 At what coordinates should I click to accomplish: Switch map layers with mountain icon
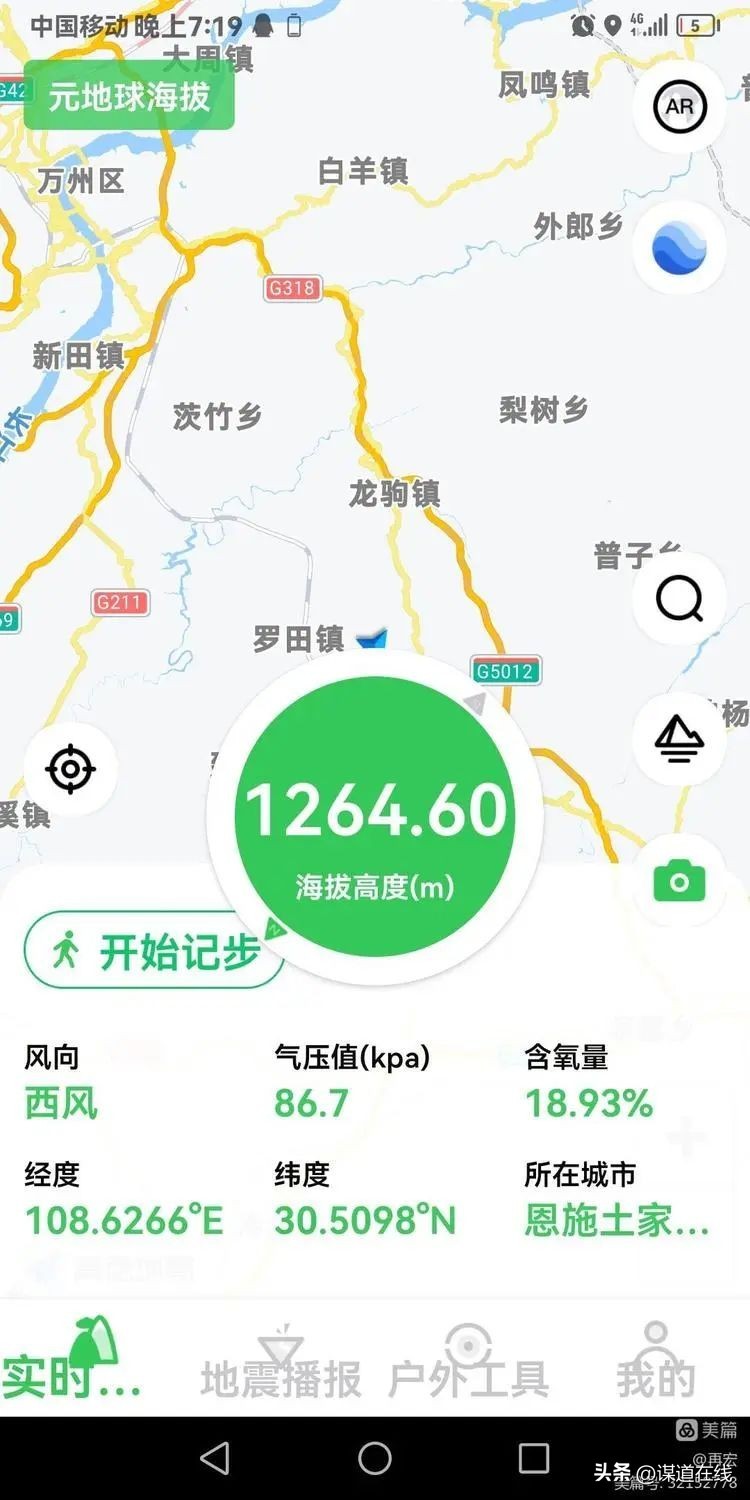coord(680,740)
